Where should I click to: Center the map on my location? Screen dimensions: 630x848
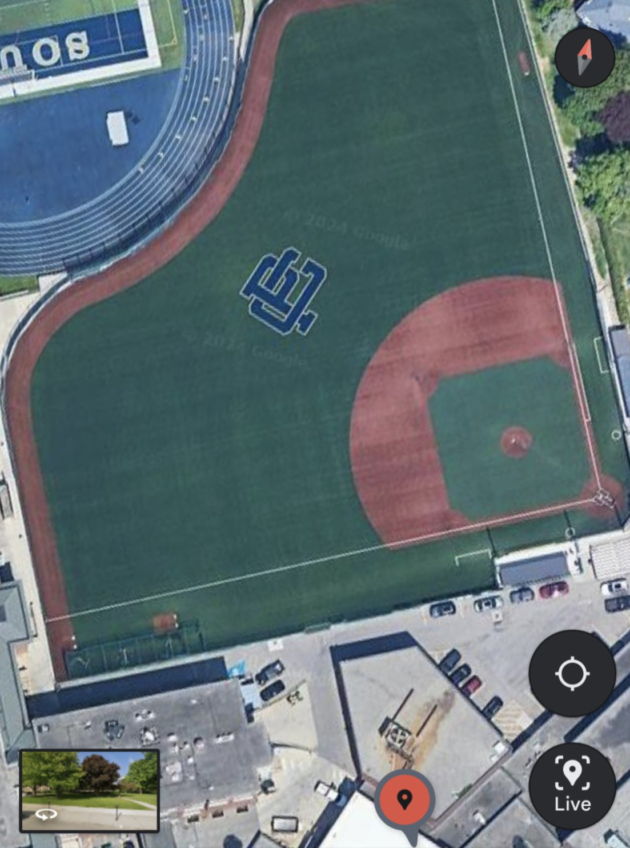[x=572, y=674]
